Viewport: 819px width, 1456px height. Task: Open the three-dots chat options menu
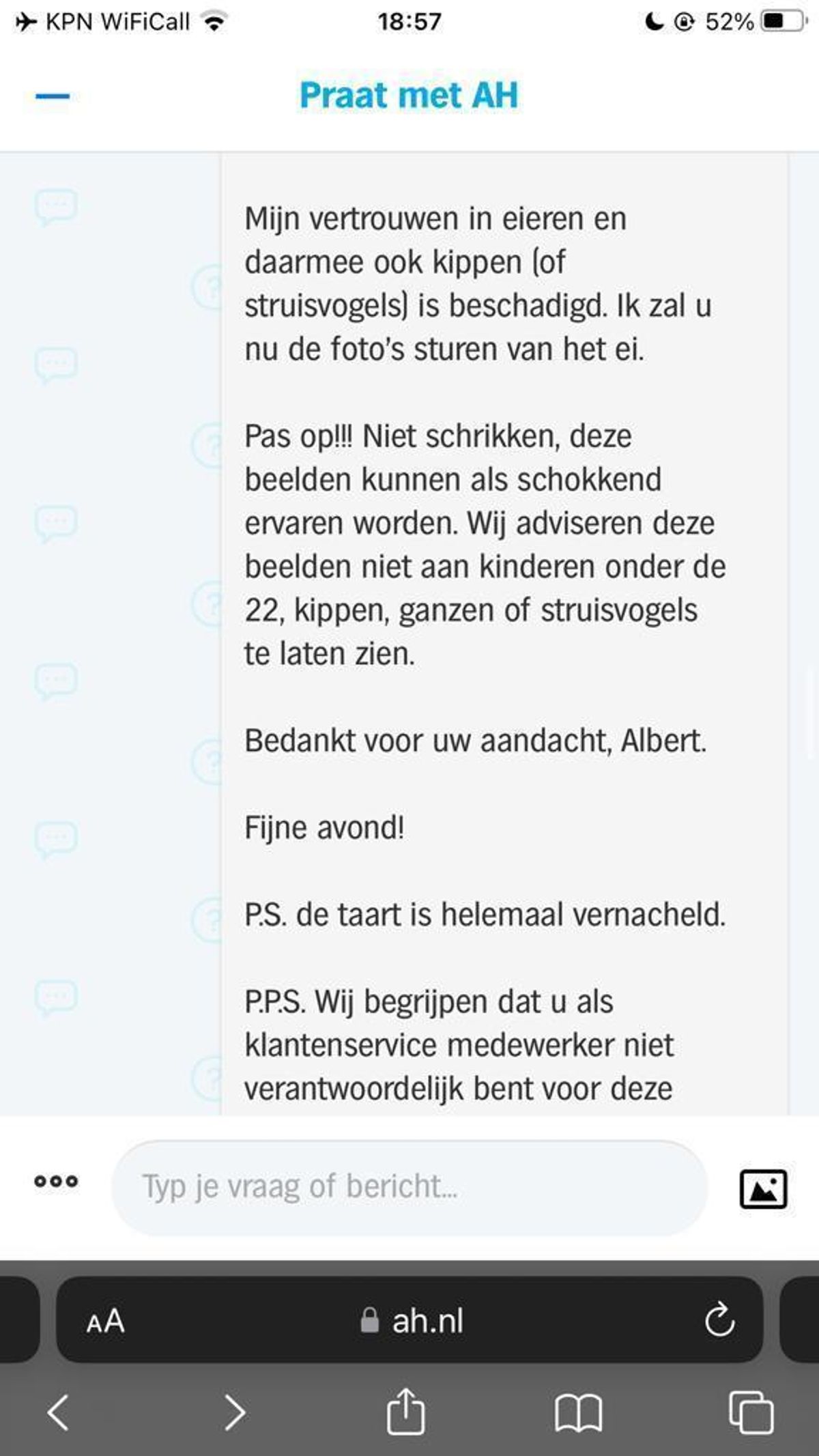56,1181
